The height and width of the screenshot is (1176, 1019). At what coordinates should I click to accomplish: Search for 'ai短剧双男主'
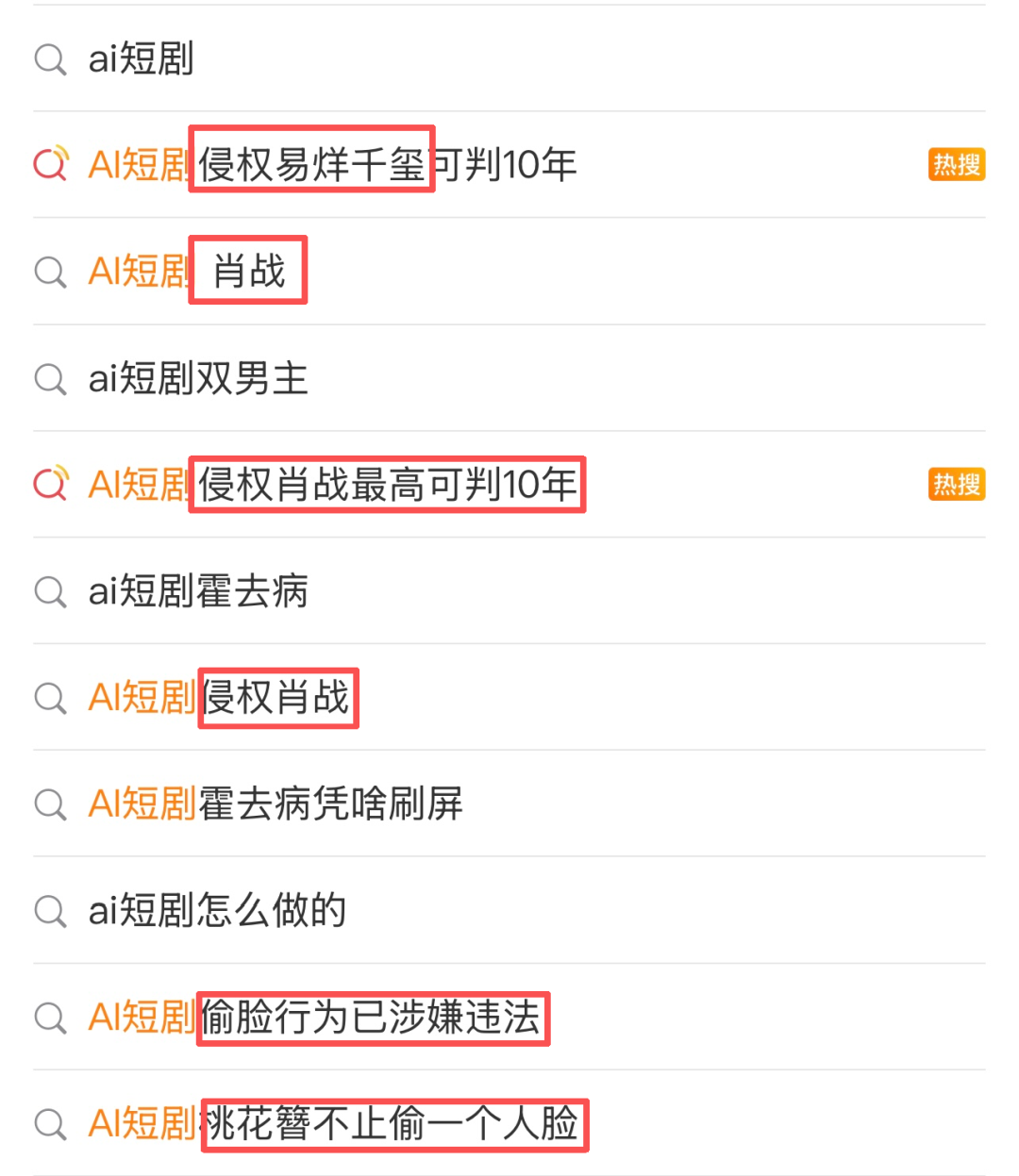click(x=198, y=378)
